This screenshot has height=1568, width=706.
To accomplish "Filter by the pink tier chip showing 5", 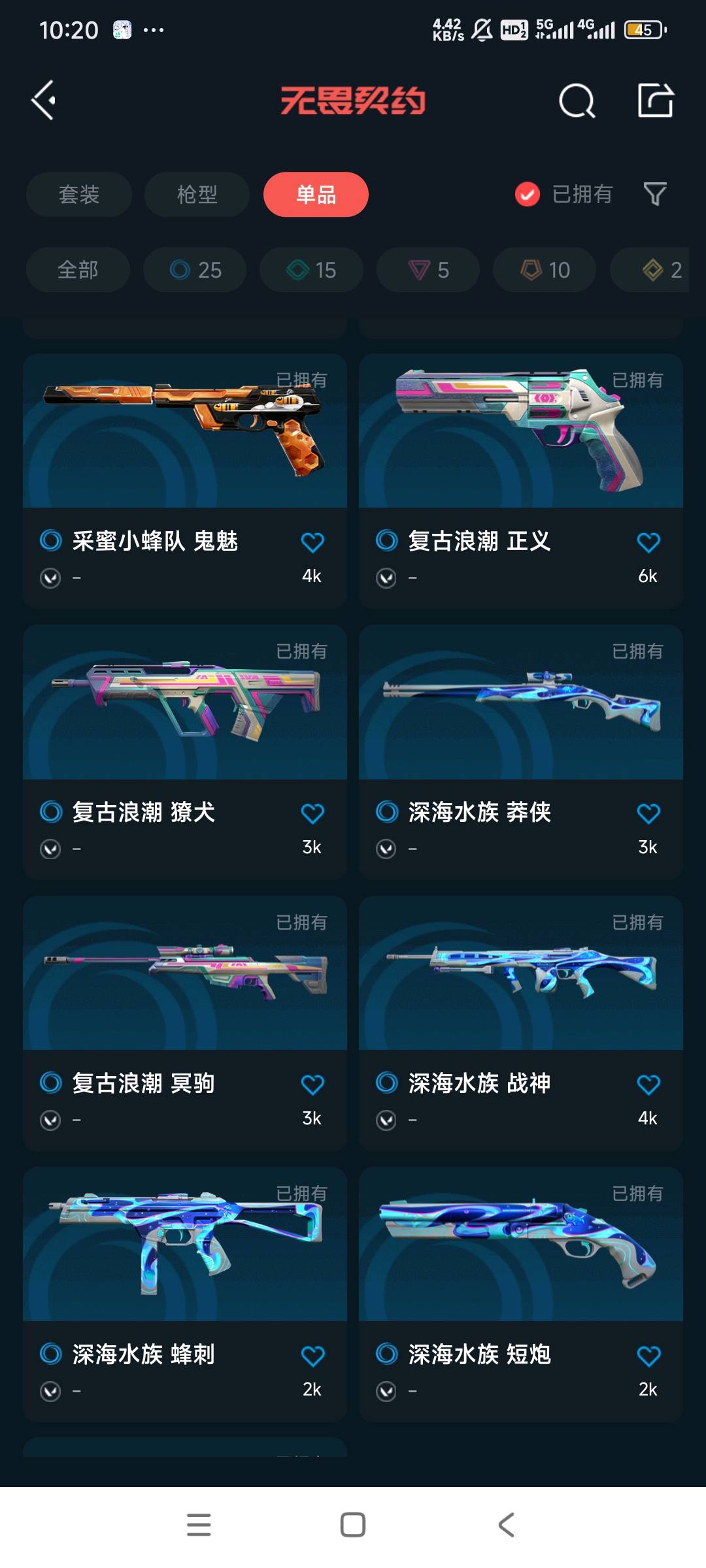I will pos(428,269).
